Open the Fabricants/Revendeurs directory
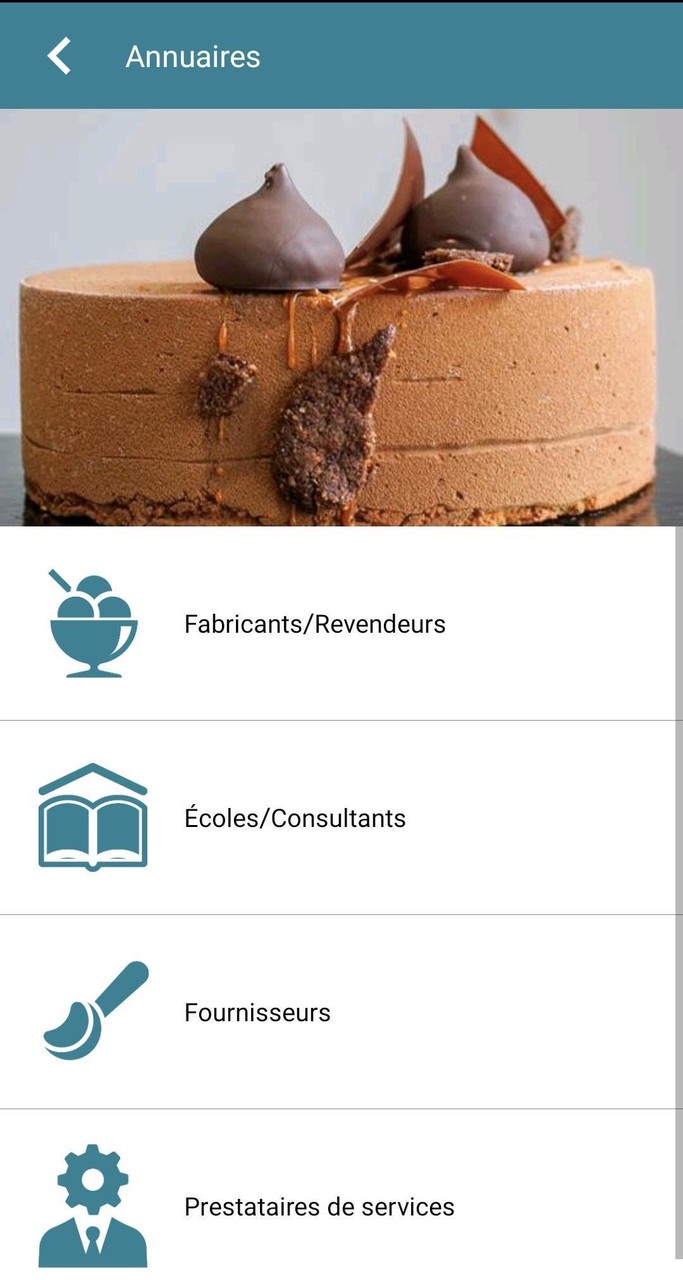This screenshot has height=1280, width=683. click(315, 624)
